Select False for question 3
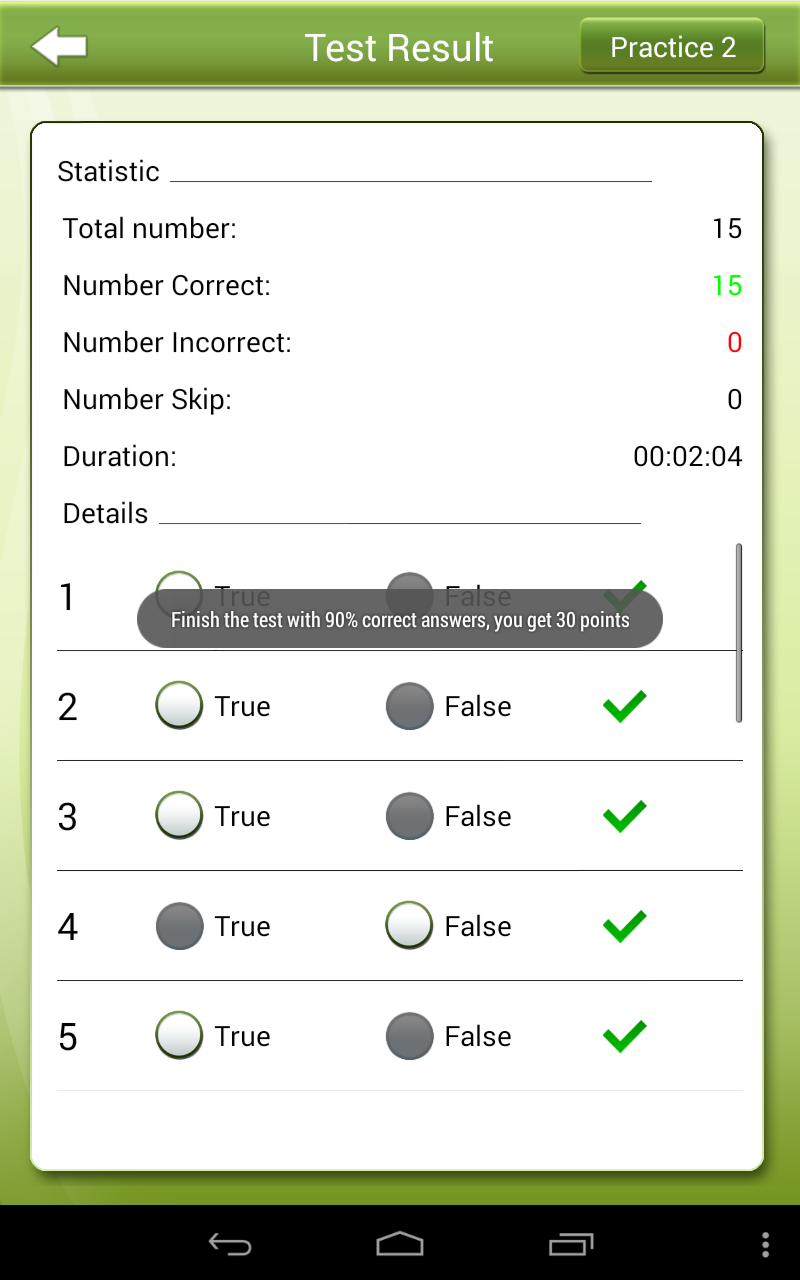Viewport: 800px width, 1280px height. (410, 816)
